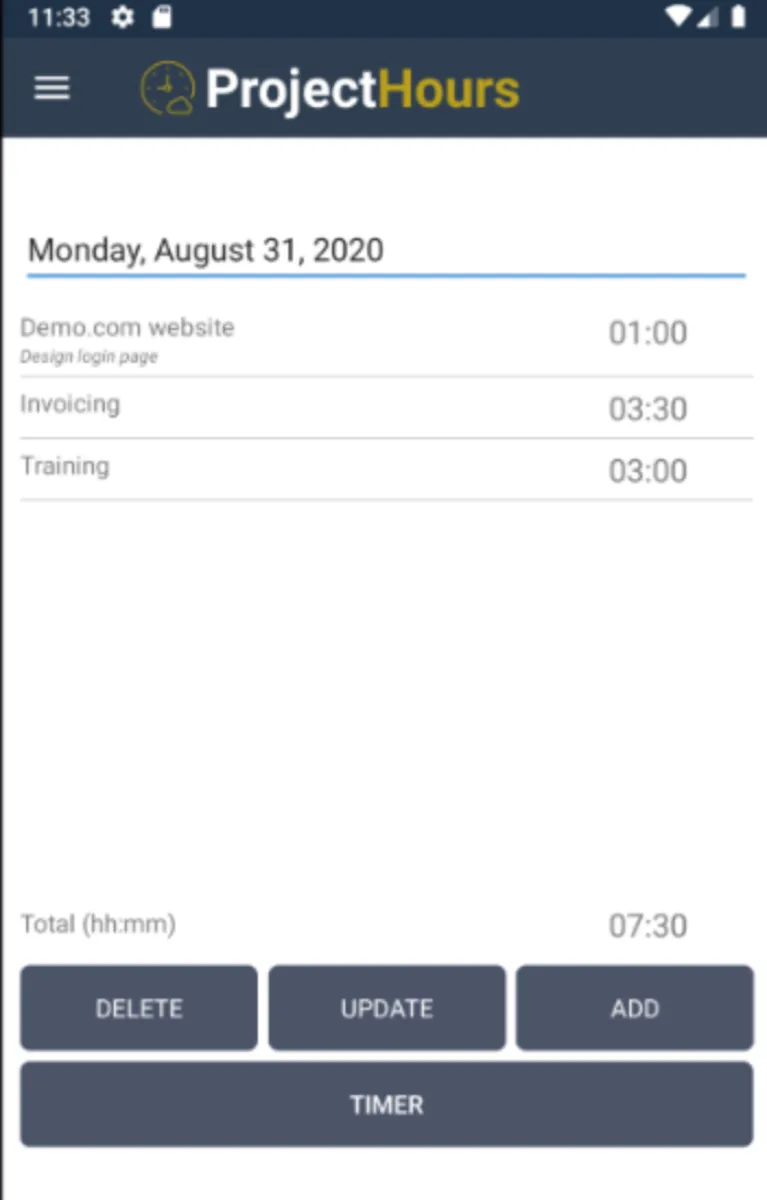Select the Training time entry
Screen dimensions: 767x1200
pos(385,469)
